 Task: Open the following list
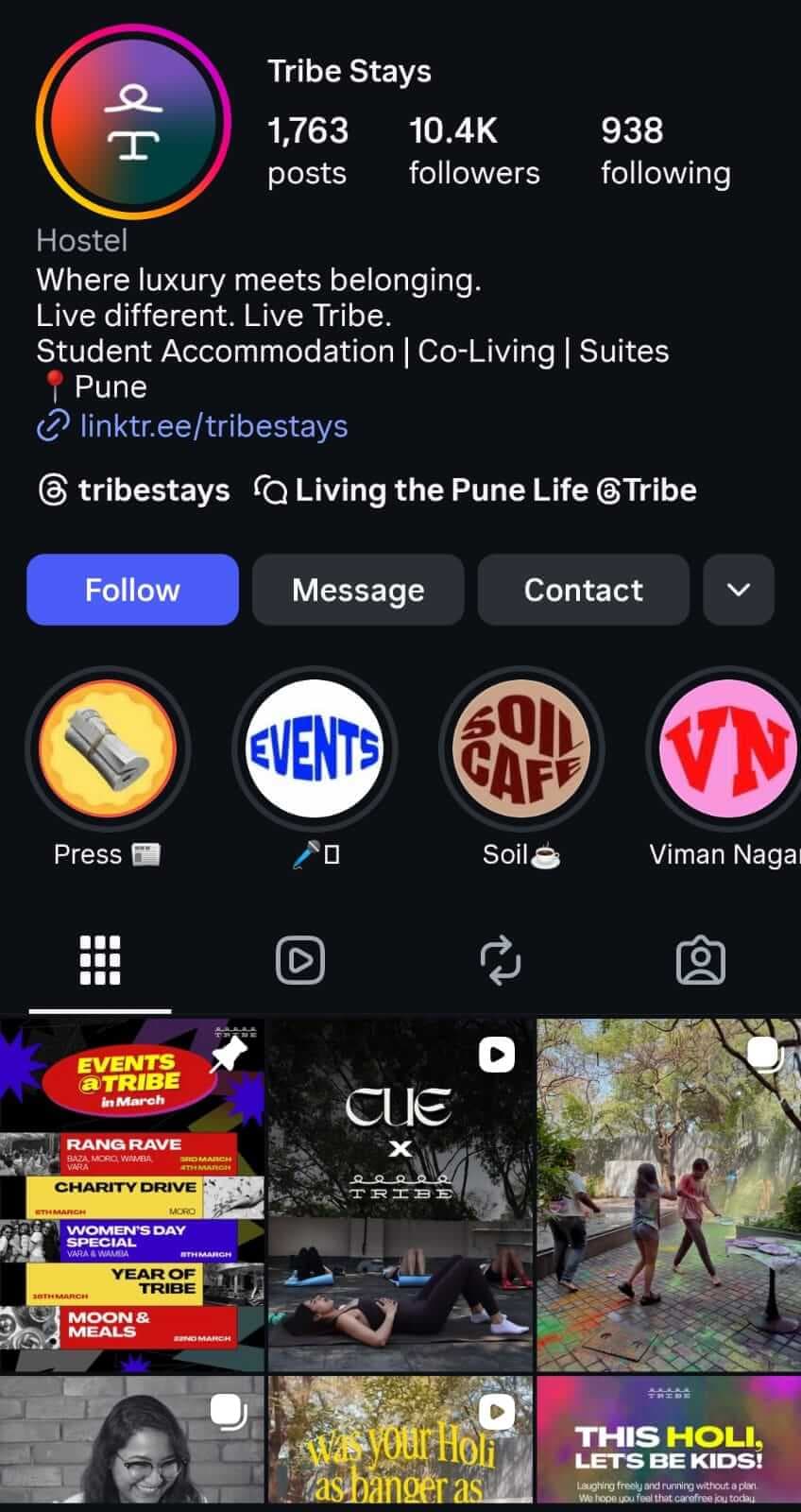pyautogui.click(x=665, y=151)
